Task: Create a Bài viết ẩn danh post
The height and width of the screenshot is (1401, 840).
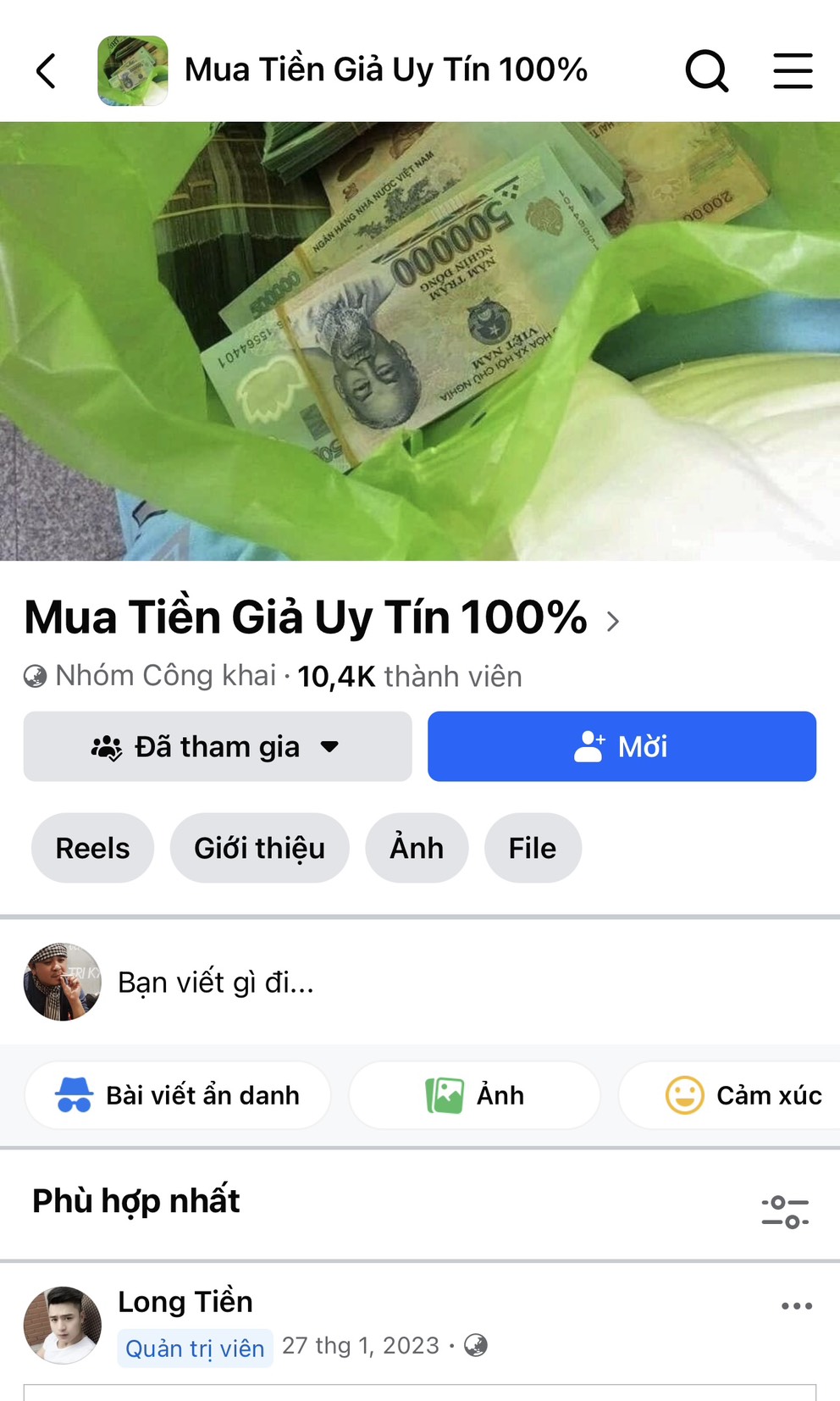Action: pyautogui.click(x=178, y=1095)
